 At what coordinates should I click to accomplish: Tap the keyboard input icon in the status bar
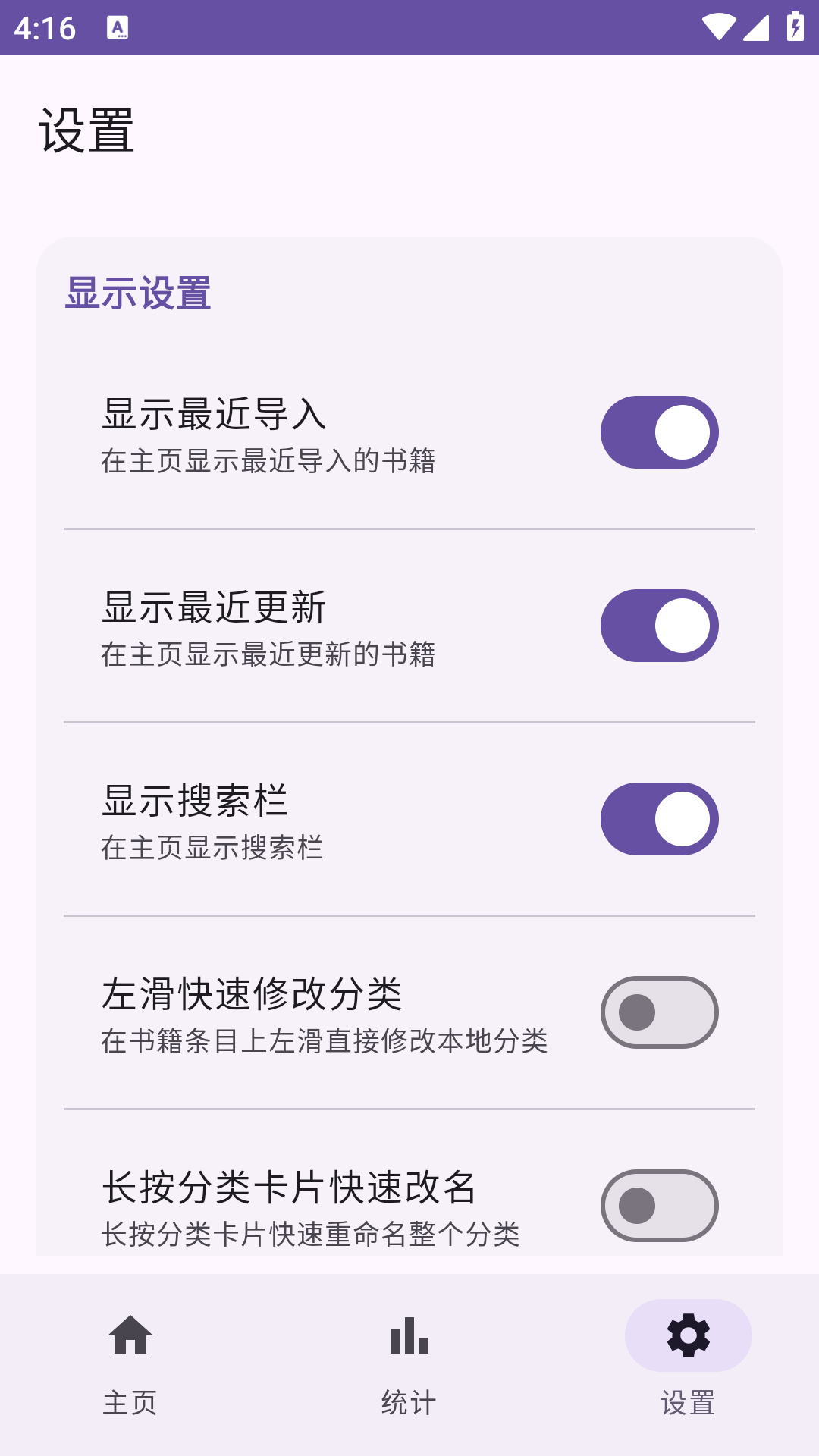(118, 29)
